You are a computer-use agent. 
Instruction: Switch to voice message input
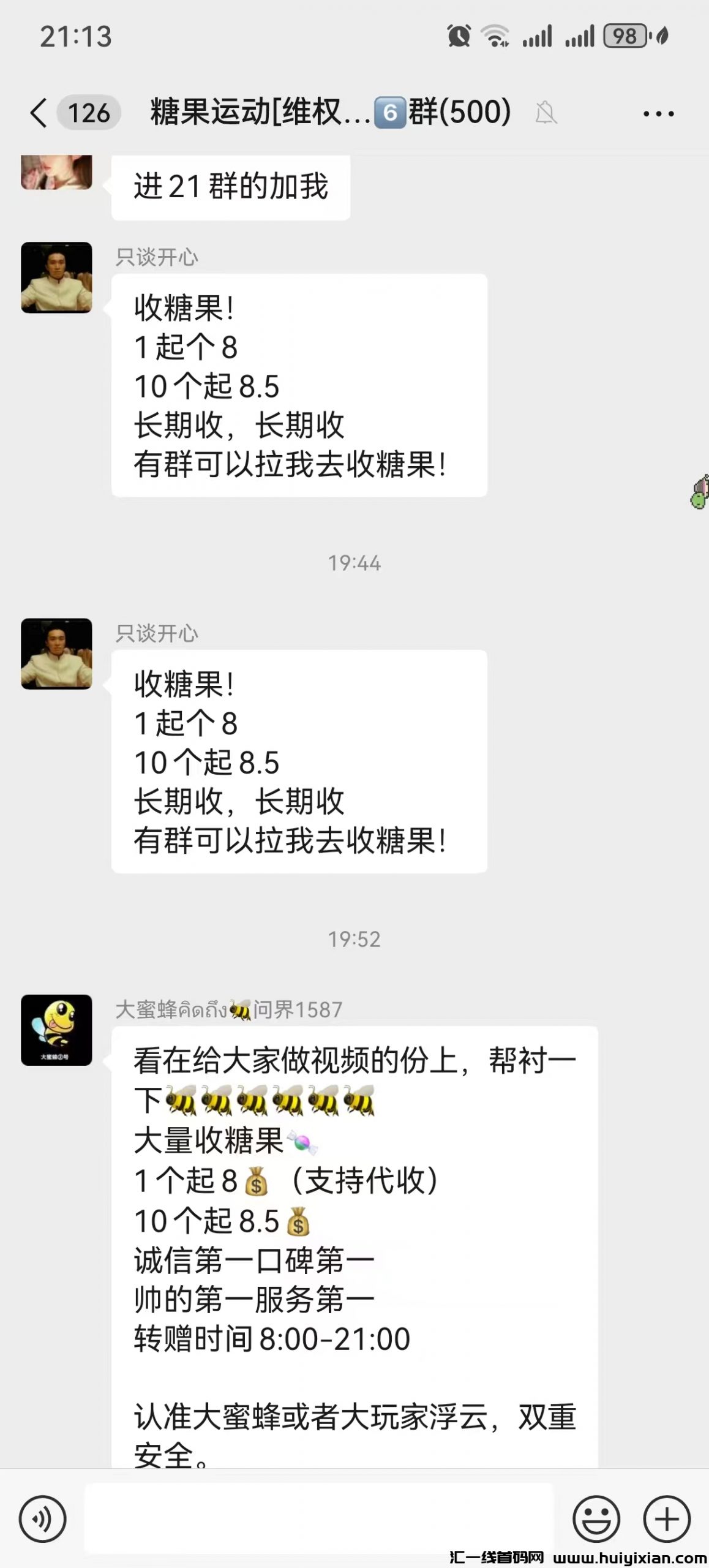42,1518
